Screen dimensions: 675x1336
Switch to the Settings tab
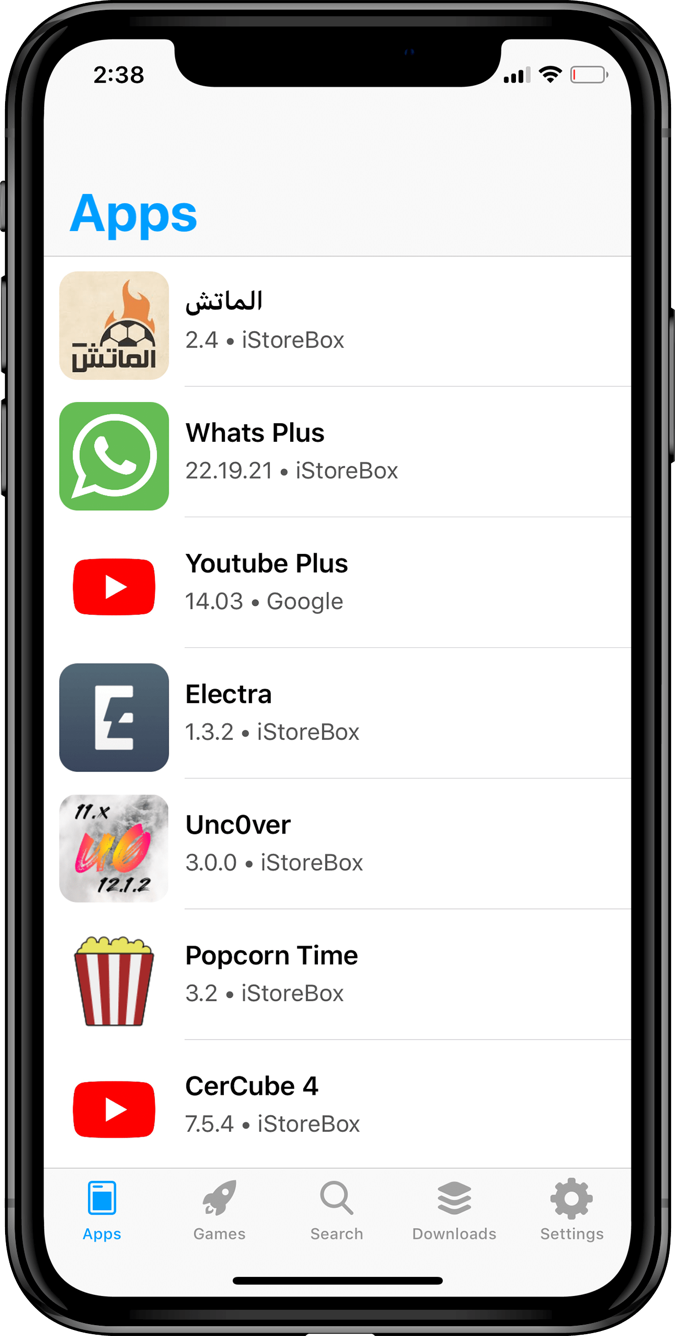[571, 1210]
